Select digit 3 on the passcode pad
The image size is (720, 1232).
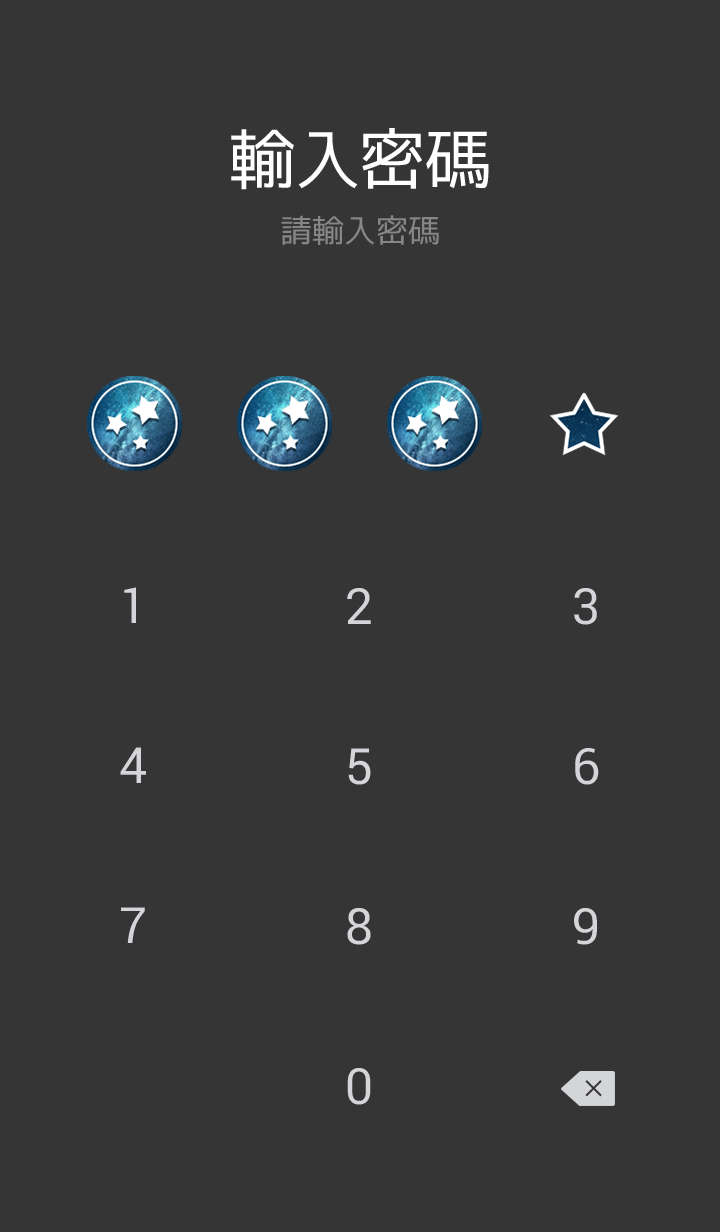[586, 607]
